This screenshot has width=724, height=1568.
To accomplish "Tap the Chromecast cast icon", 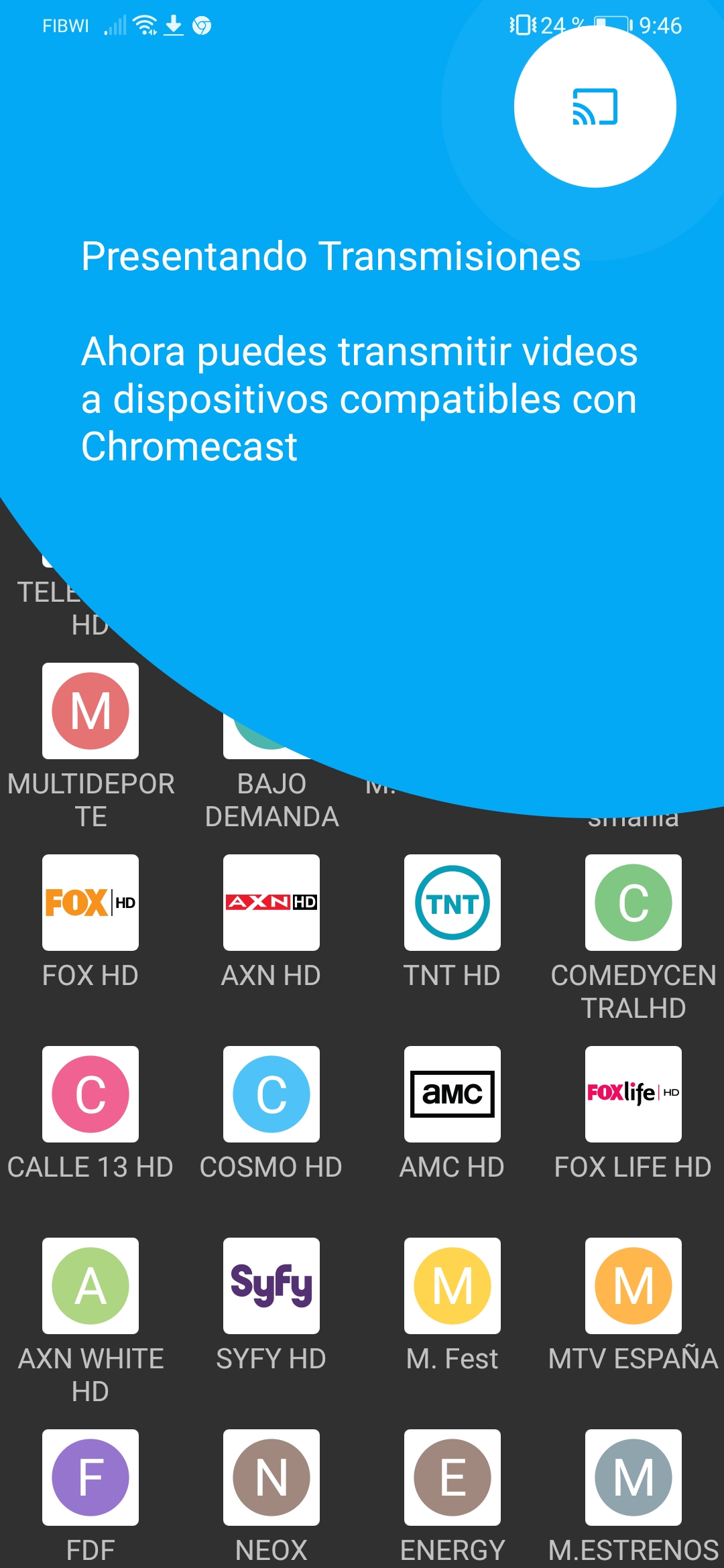I will pos(595,107).
